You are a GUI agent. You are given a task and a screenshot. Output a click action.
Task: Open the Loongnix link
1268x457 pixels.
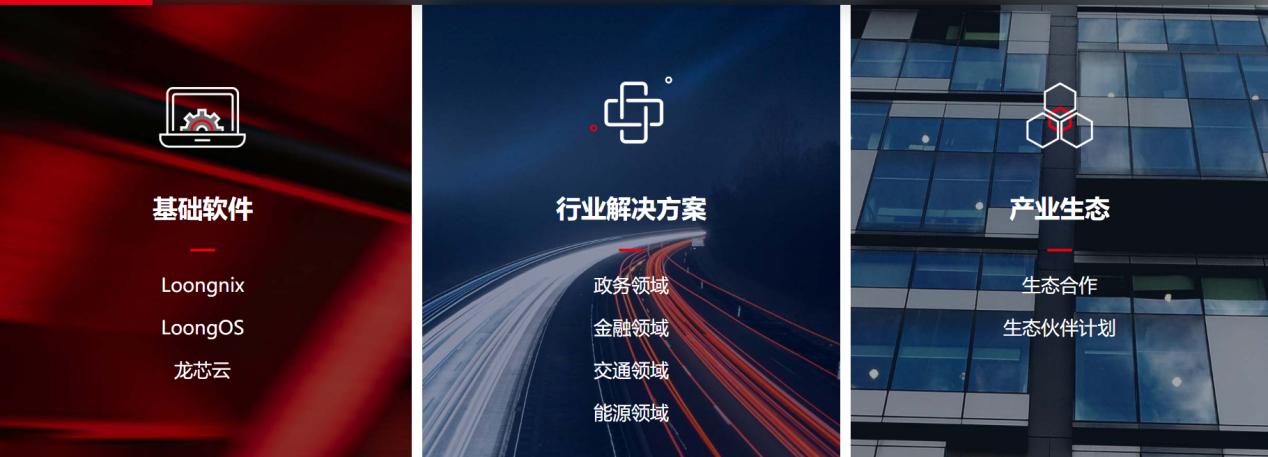[x=202, y=285]
